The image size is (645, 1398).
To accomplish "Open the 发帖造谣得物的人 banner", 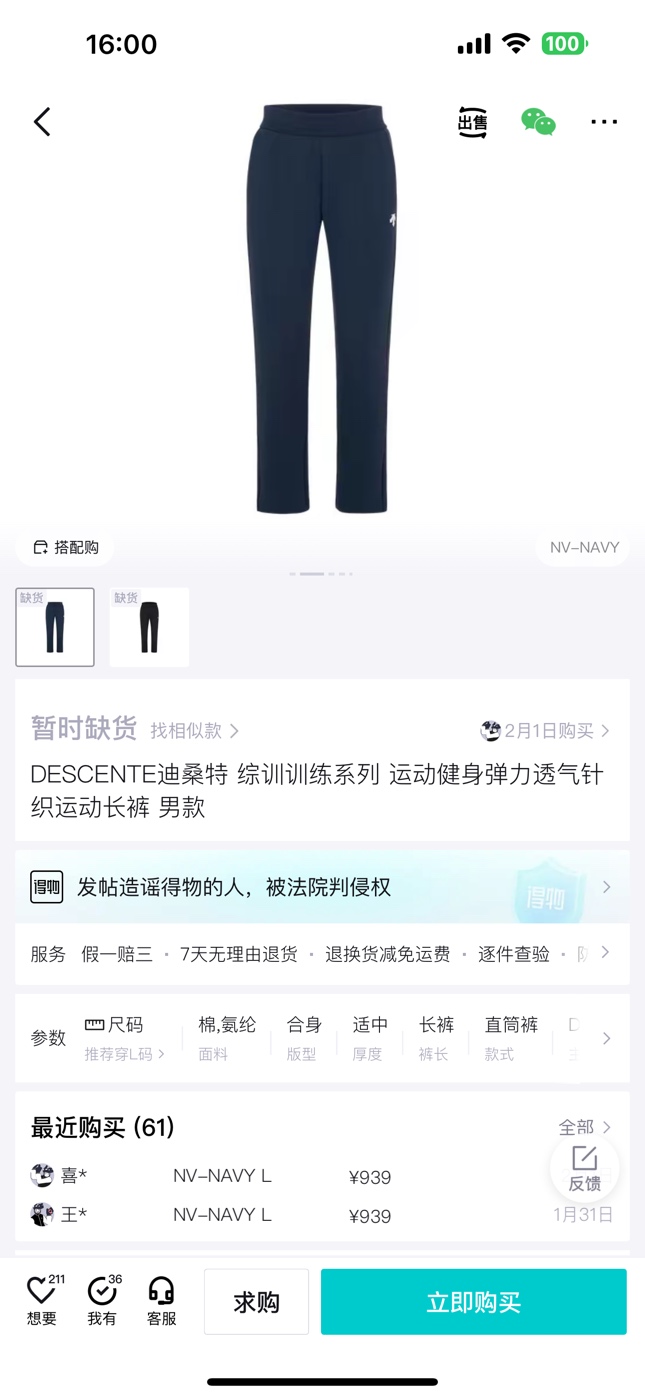I will [322, 887].
